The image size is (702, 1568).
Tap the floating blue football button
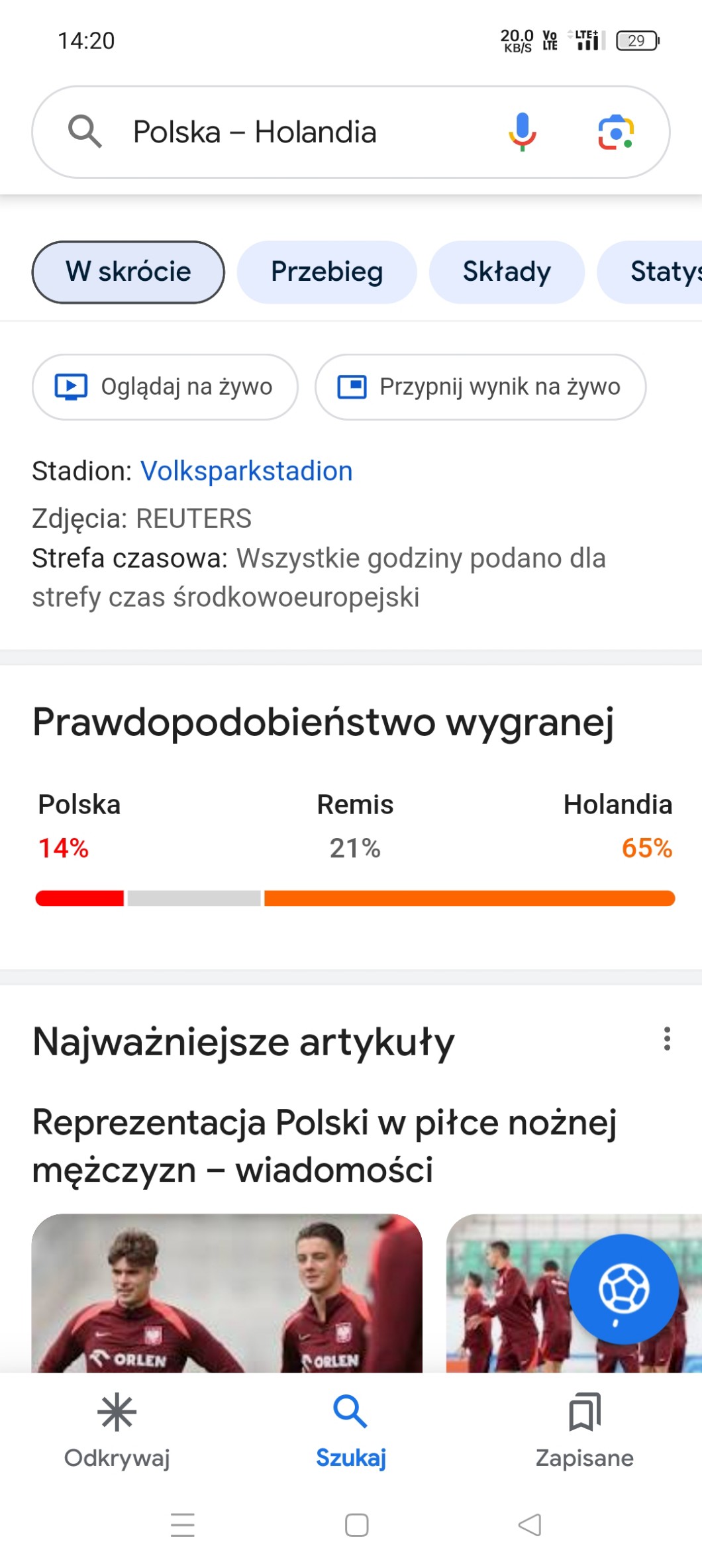point(623,1288)
